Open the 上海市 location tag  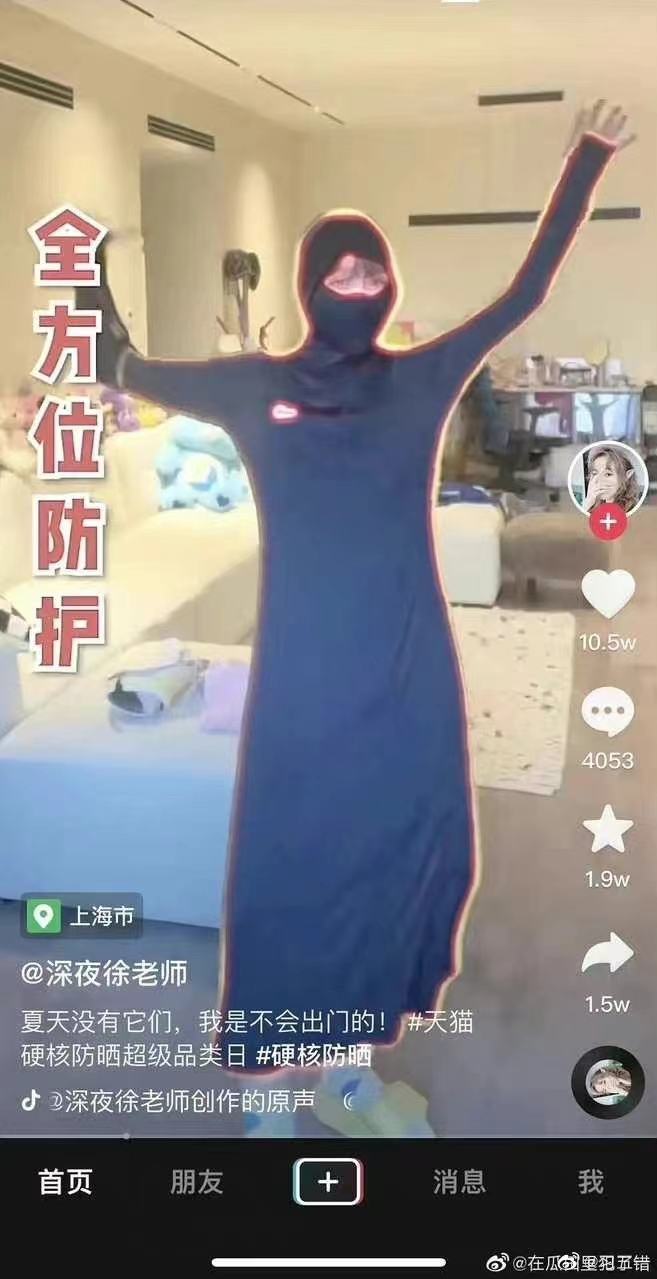pyautogui.click(x=82, y=916)
